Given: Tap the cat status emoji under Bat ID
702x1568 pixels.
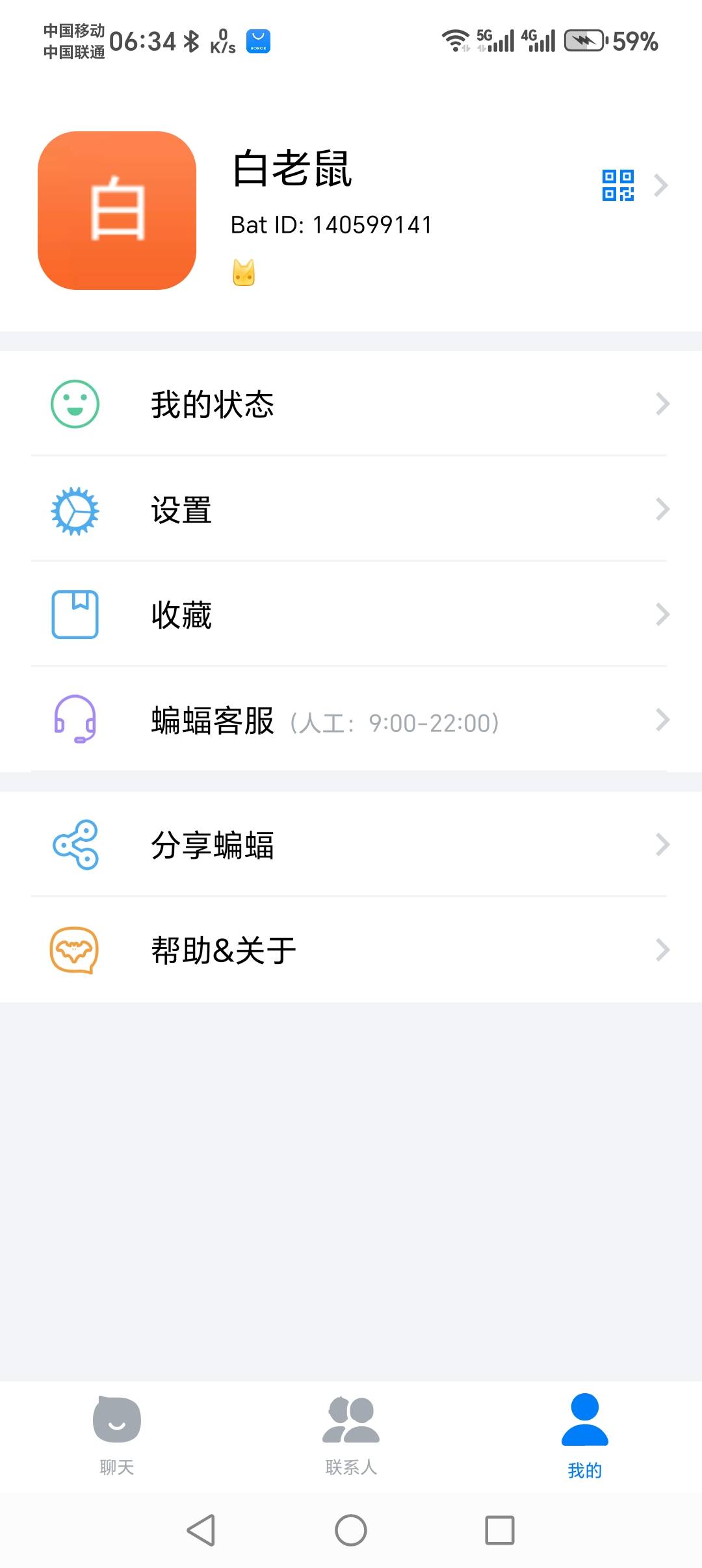Looking at the screenshot, I should pyautogui.click(x=244, y=272).
